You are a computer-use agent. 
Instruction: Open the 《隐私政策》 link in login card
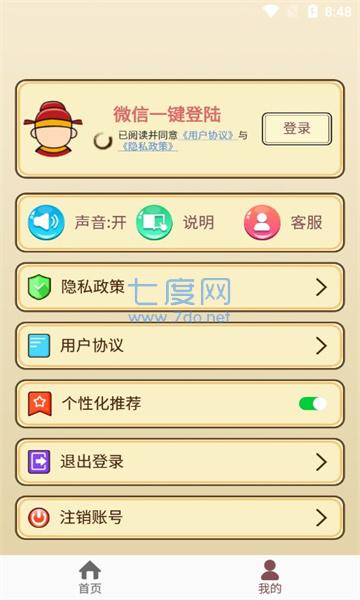click(x=148, y=146)
